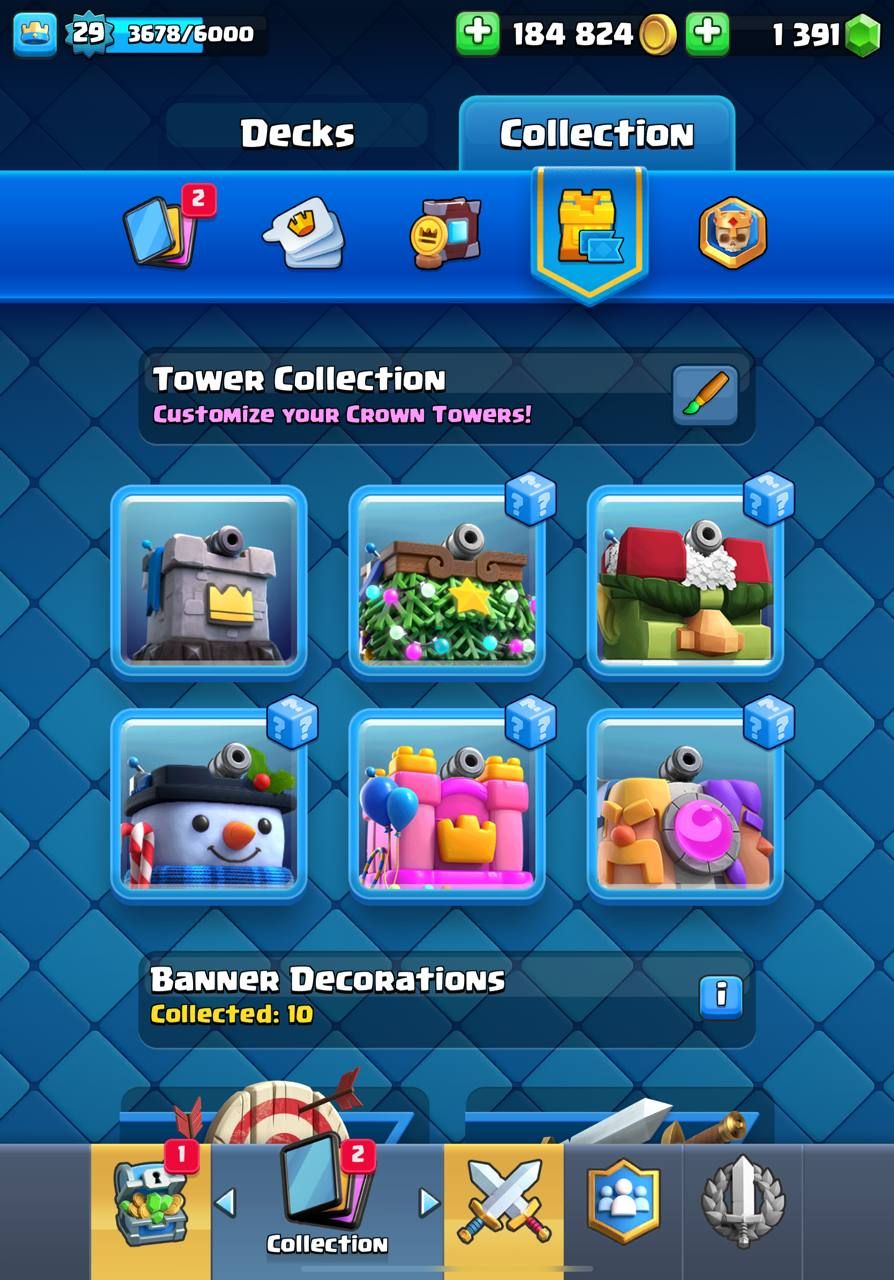The image size is (894, 1280).
Task: Open the skull badge collection sub-tab
Action: (x=732, y=233)
